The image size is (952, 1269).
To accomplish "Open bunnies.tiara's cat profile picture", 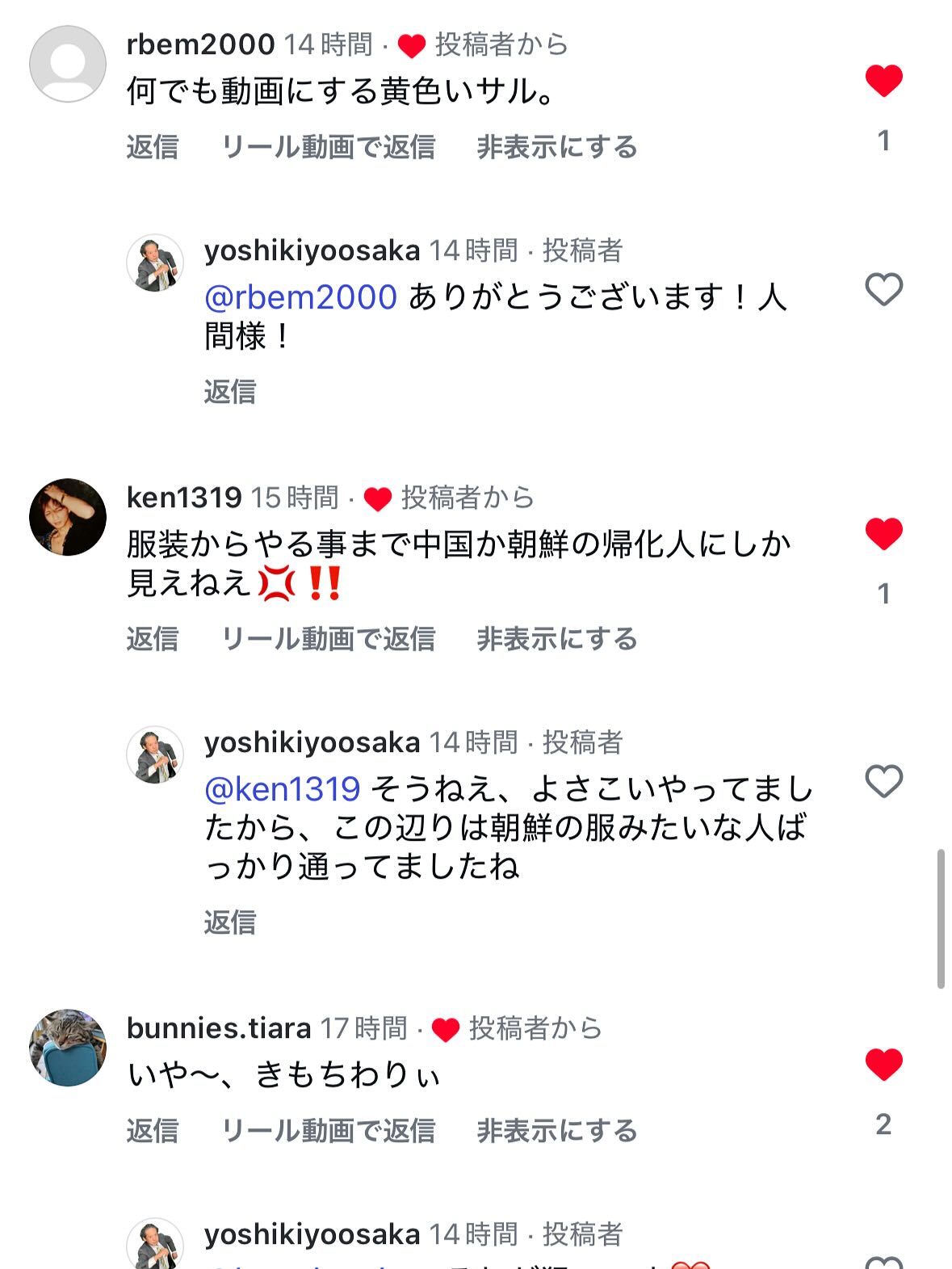I will click(68, 1047).
